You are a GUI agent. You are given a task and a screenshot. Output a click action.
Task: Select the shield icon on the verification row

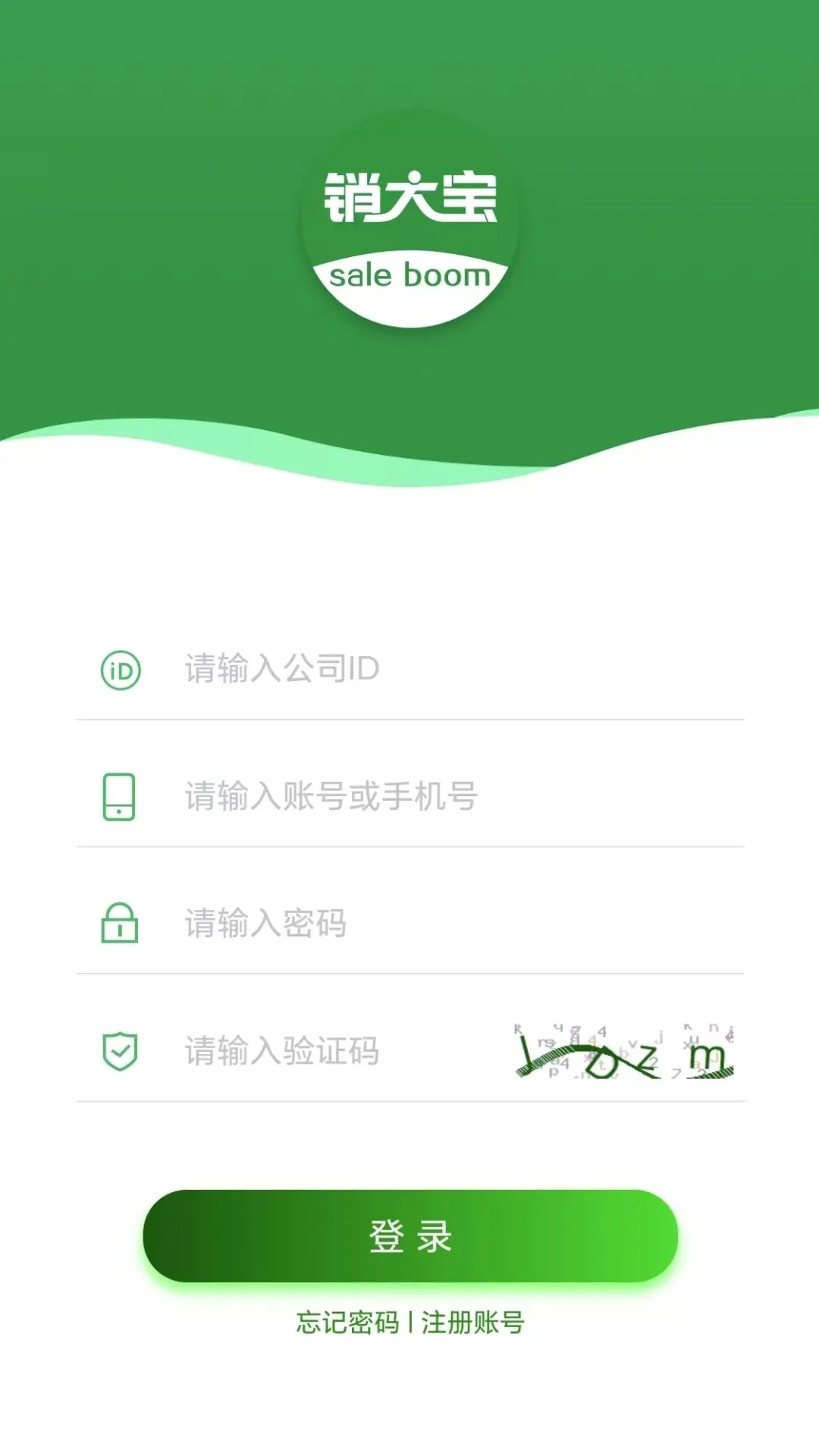pos(120,1050)
